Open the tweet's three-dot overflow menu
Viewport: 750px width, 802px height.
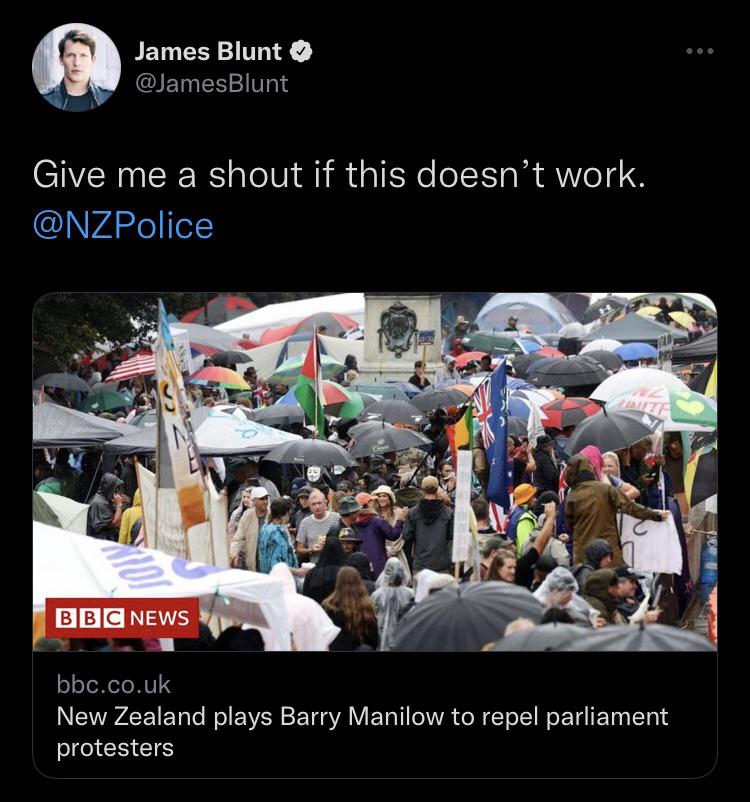[x=699, y=51]
